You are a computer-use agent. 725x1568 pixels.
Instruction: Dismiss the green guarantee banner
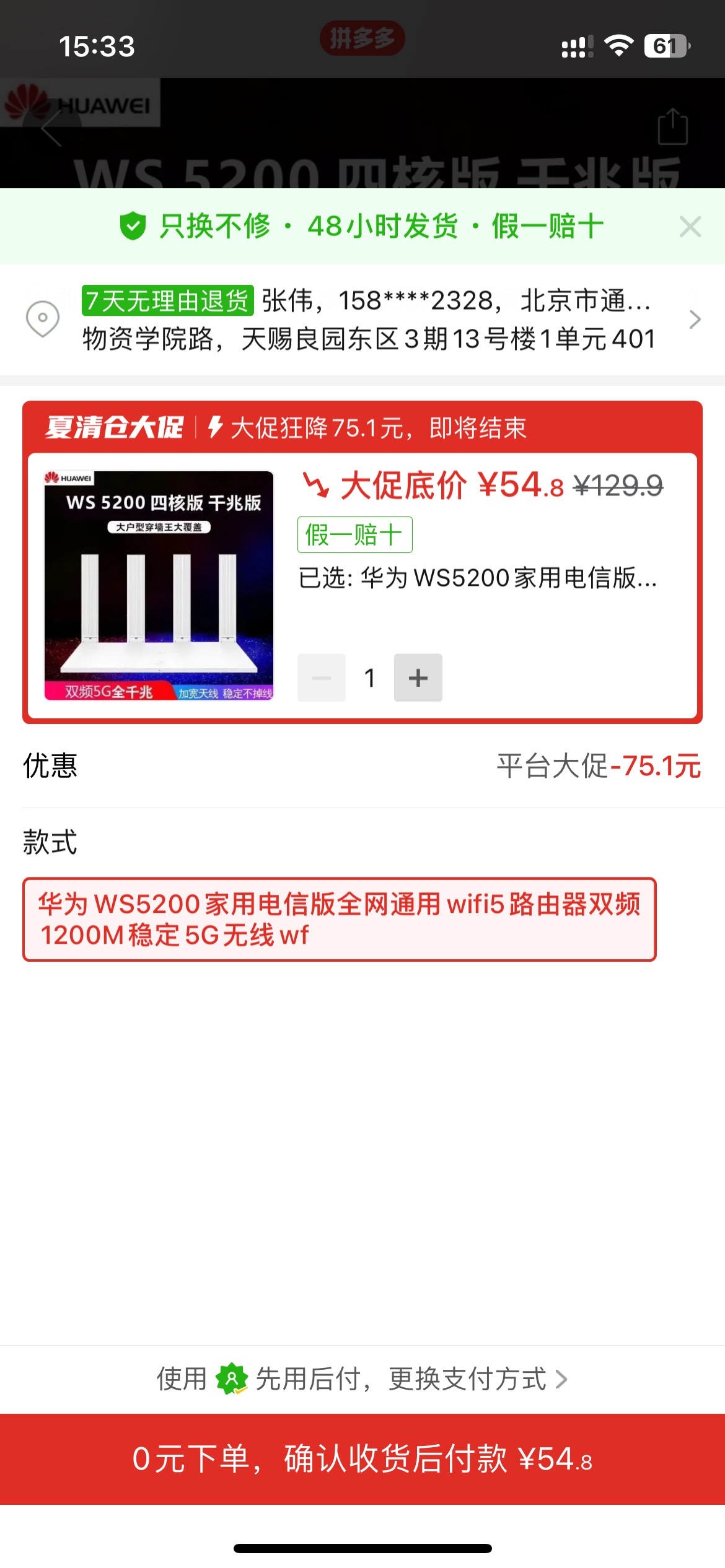point(690,227)
